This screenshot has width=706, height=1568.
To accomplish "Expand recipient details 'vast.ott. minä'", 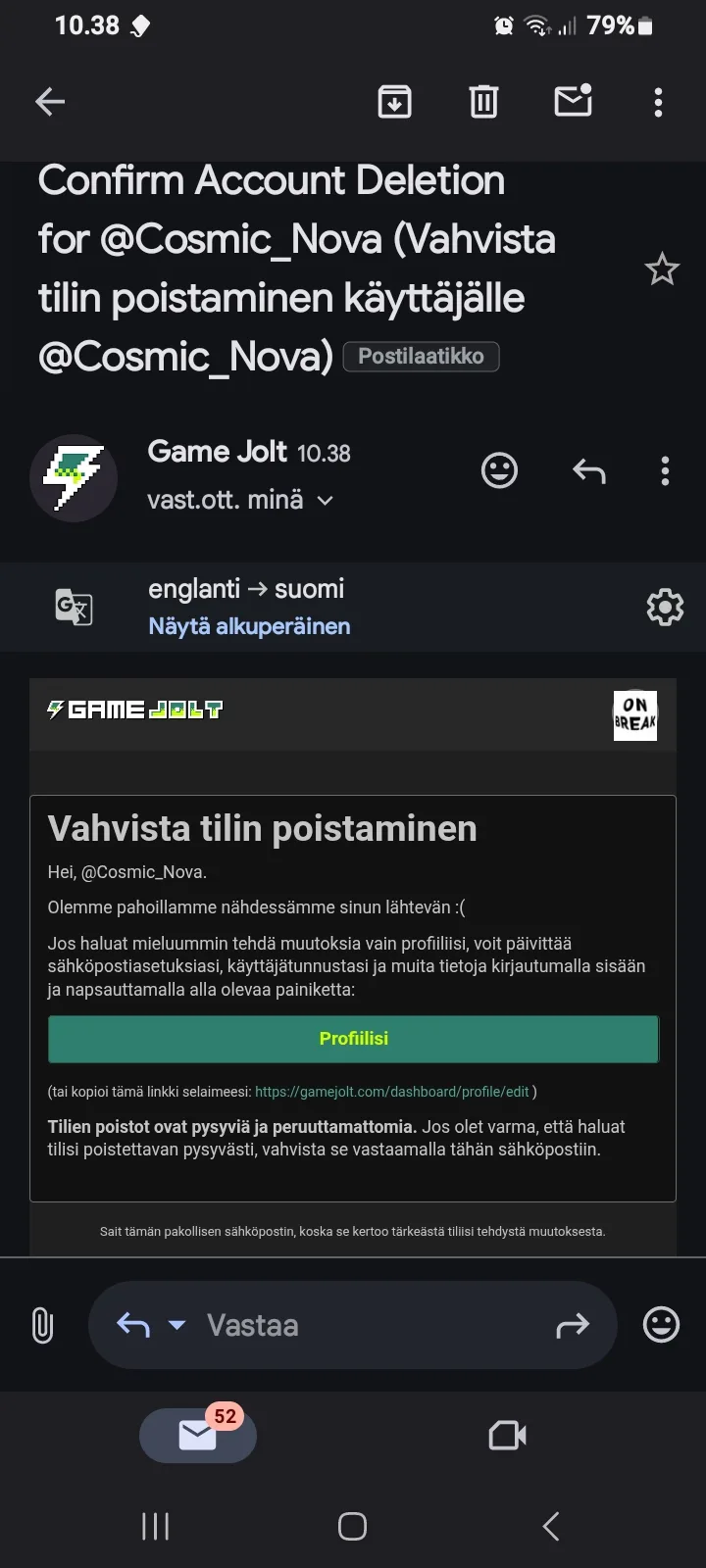I will 240,500.
